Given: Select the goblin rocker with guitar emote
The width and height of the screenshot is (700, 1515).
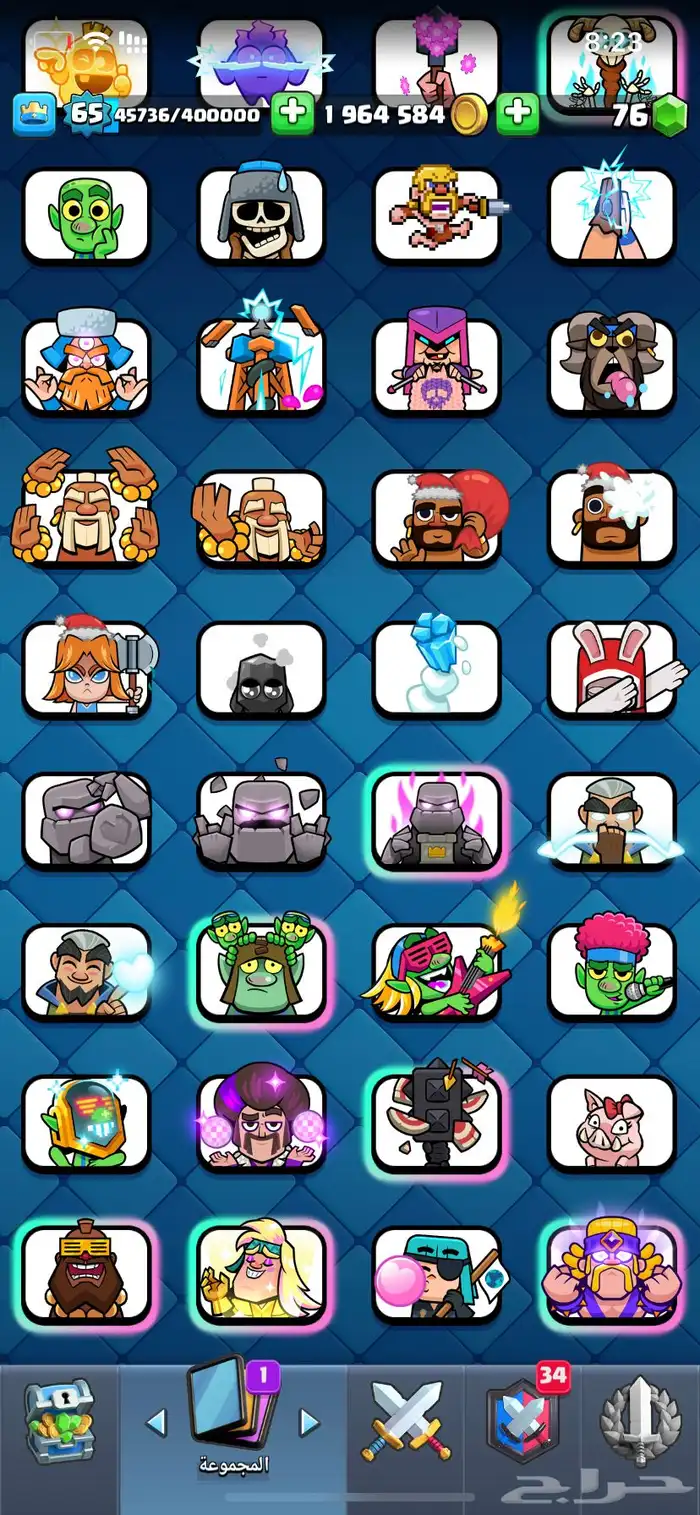Looking at the screenshot, I should pyautogui.click(x=437, y=970).
